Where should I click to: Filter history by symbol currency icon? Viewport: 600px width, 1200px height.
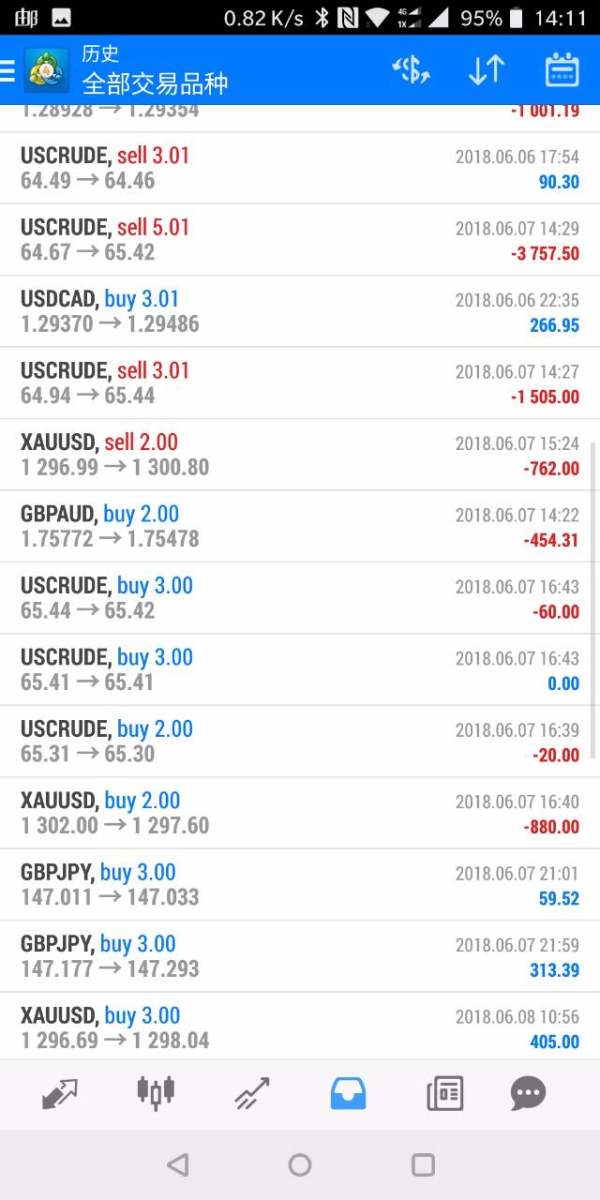click(410, 70)
